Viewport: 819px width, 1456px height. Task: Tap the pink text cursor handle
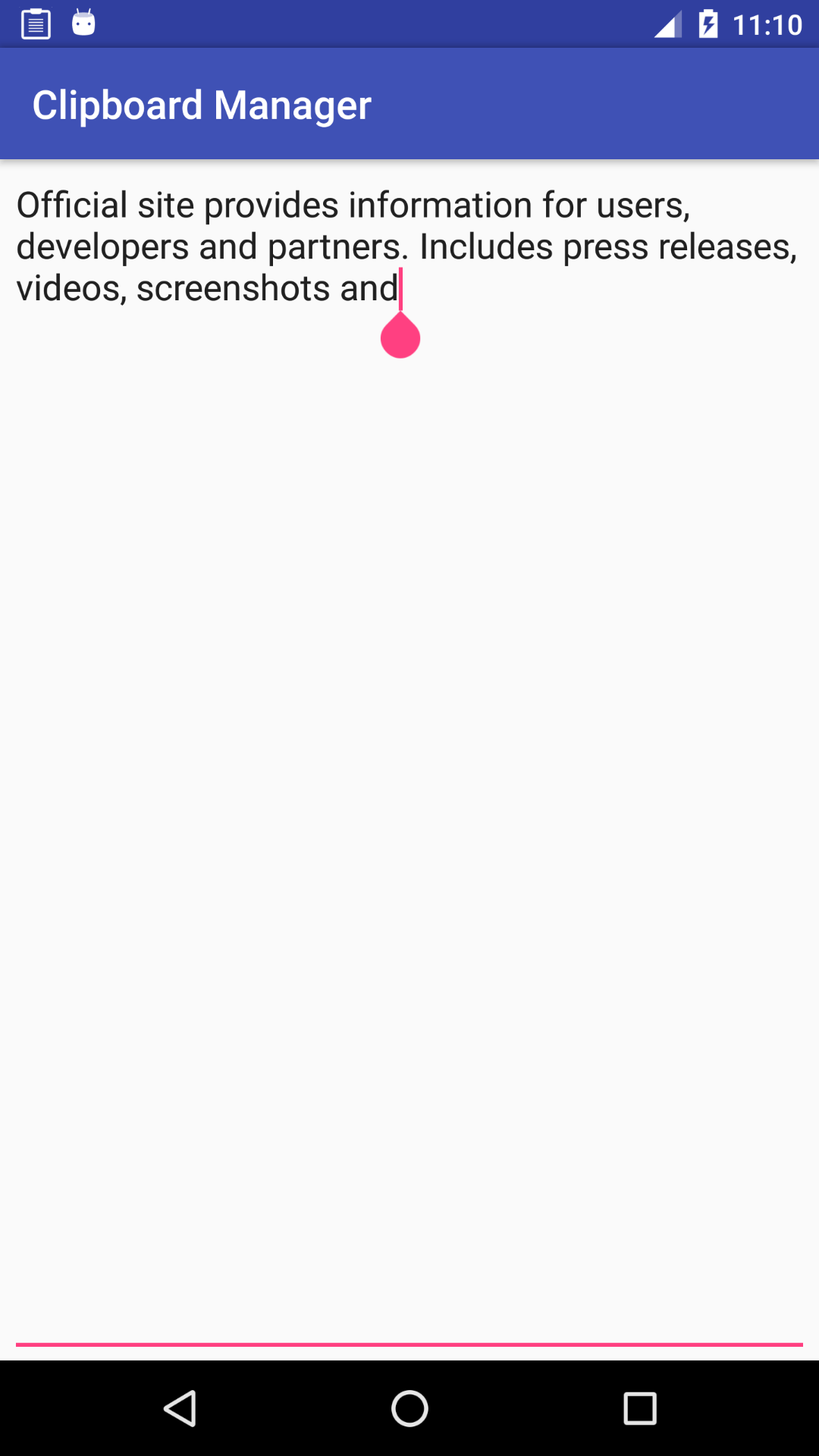coord(400,336)
